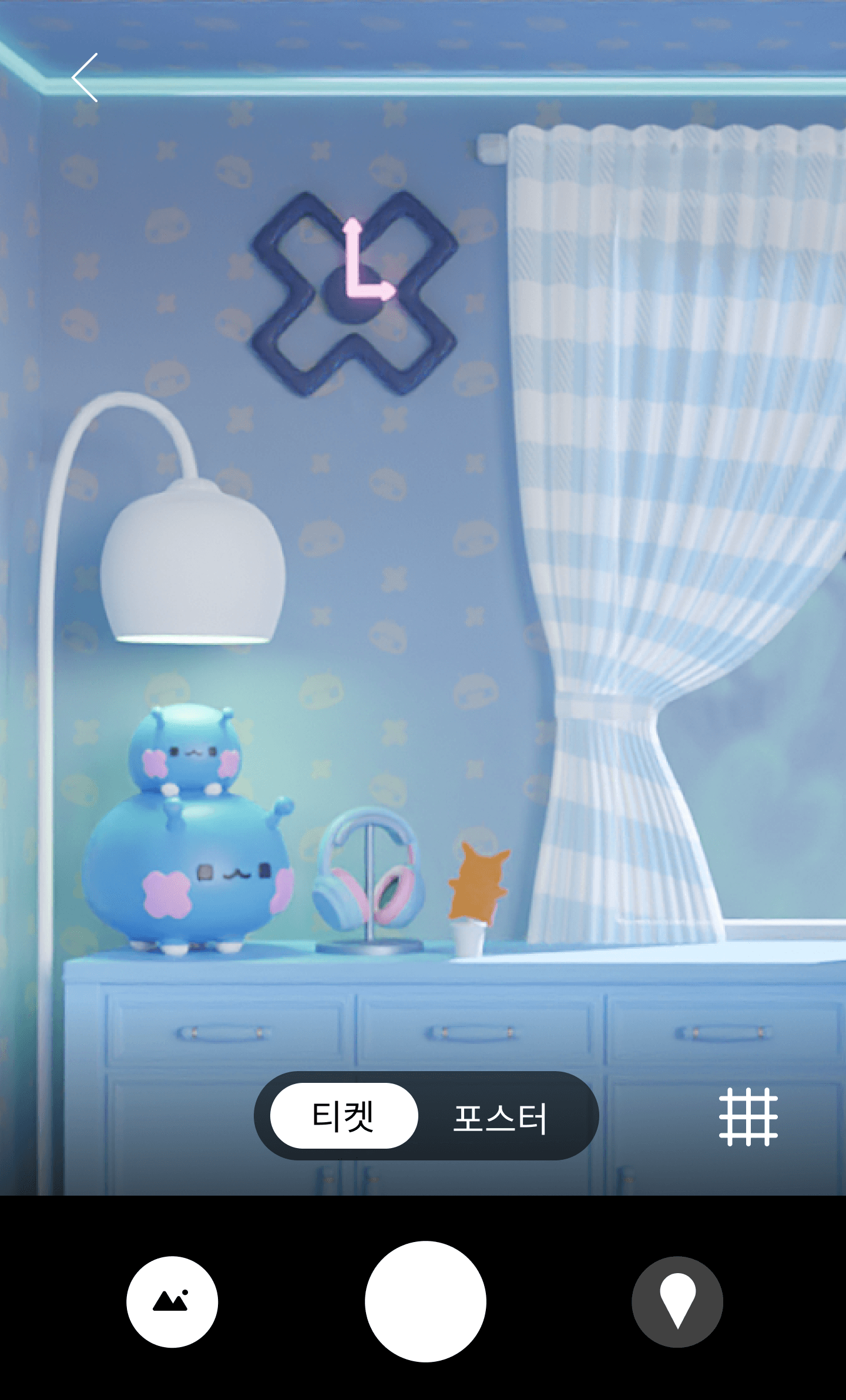Go back using the top-left arrow

click(x=85, y=78)
